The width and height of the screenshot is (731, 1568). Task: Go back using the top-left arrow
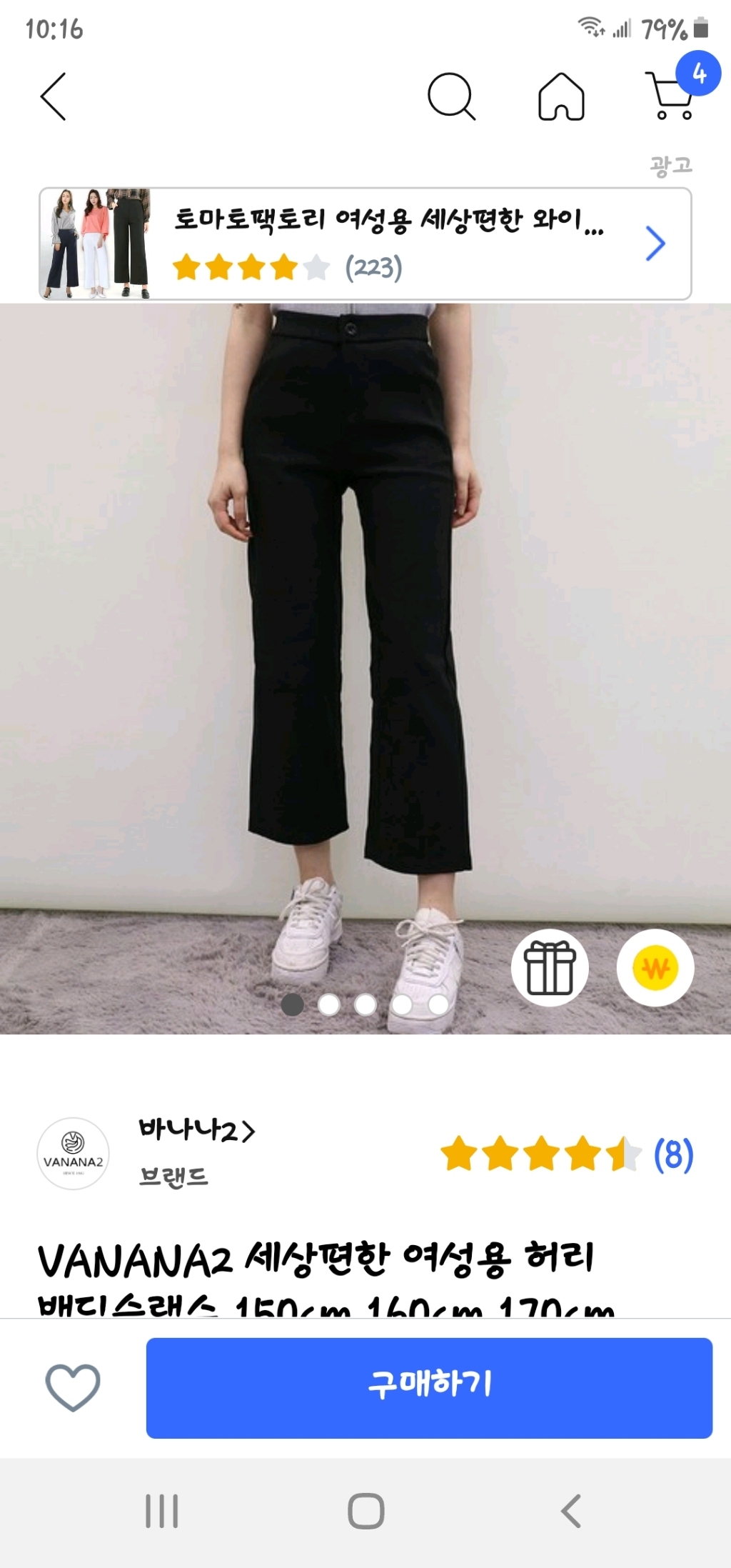pos(54,96)
